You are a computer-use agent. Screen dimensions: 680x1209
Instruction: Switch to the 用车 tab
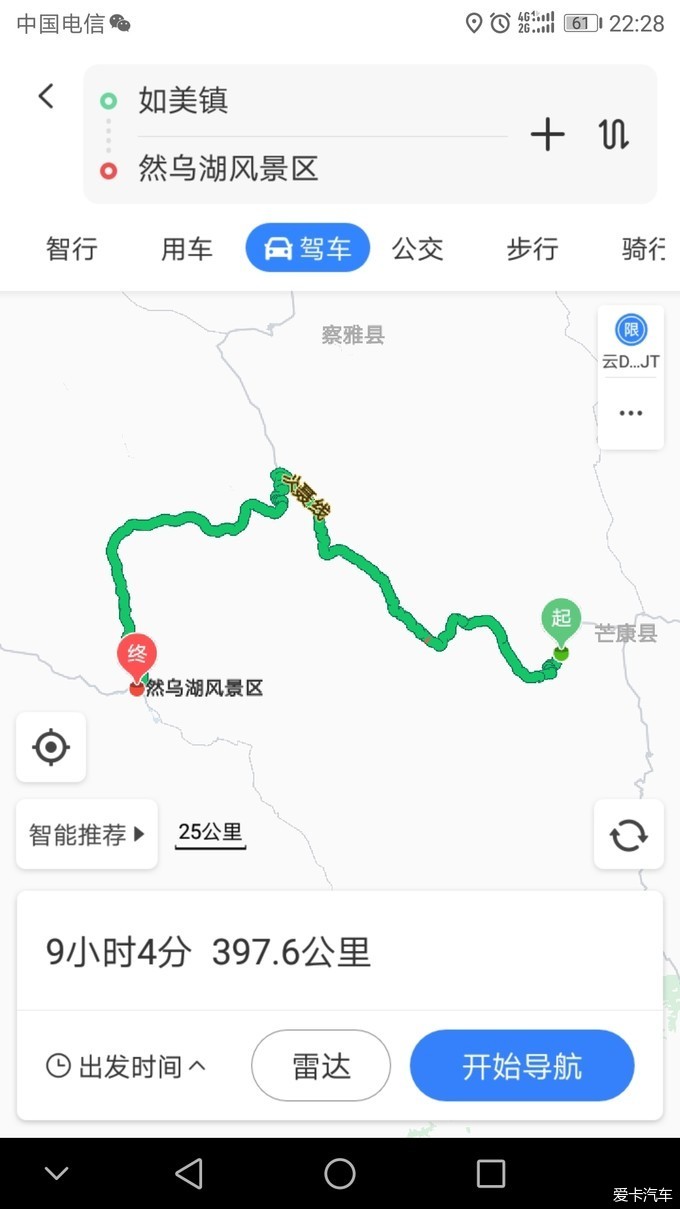pyautogui.click(x=187, y=248)
